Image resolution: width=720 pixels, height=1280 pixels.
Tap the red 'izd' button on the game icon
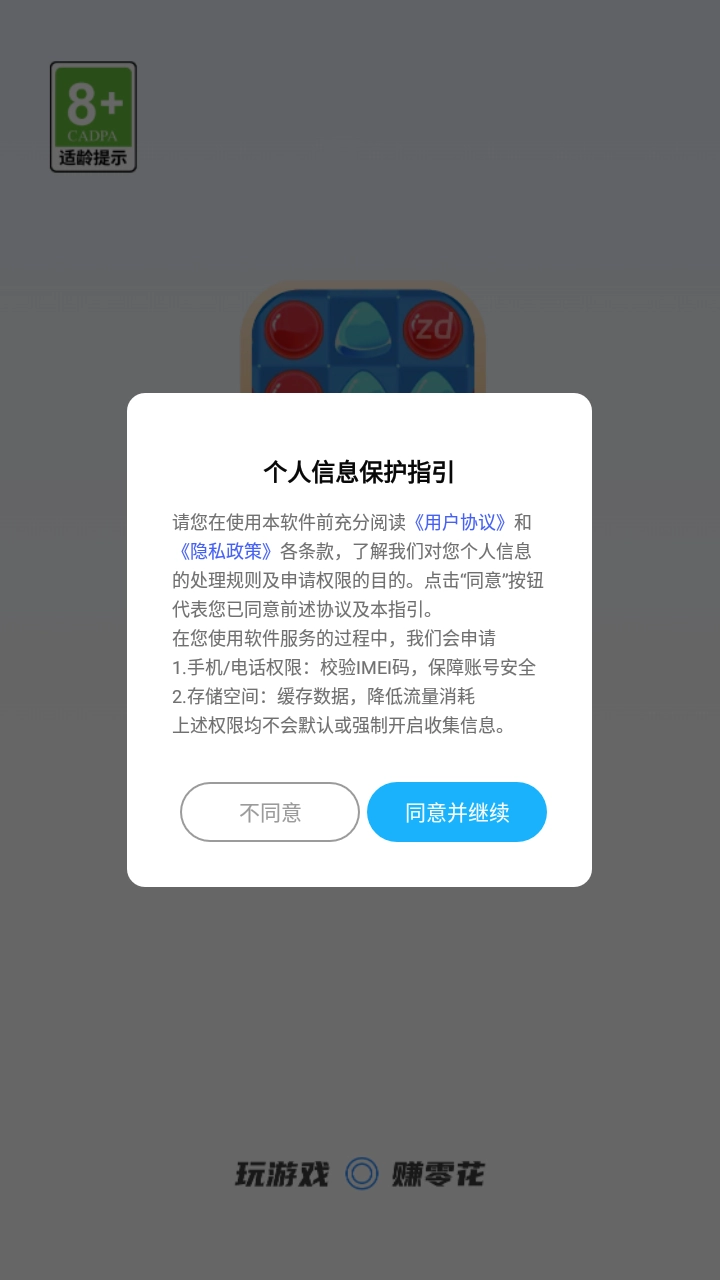(435, 327)
